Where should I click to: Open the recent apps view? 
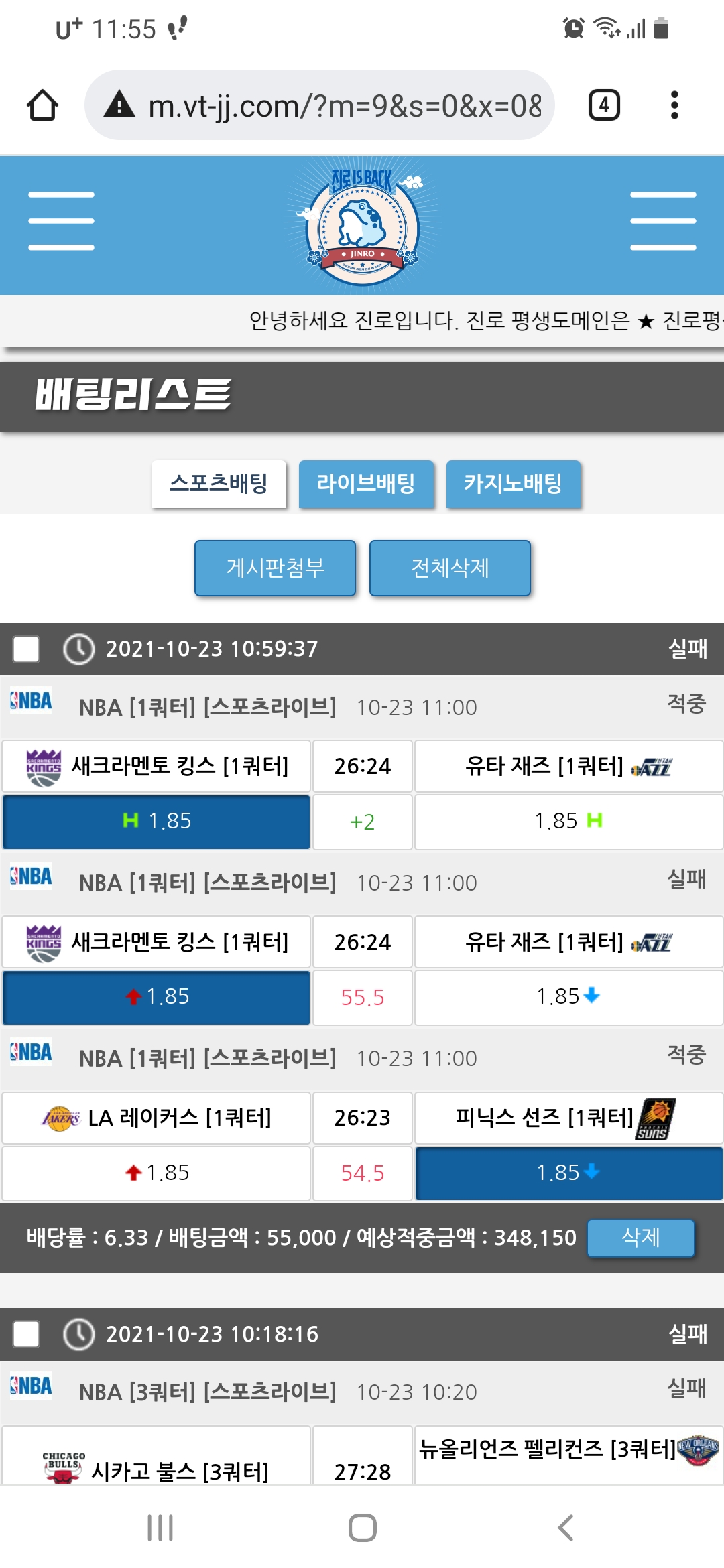coord(160,1528)
